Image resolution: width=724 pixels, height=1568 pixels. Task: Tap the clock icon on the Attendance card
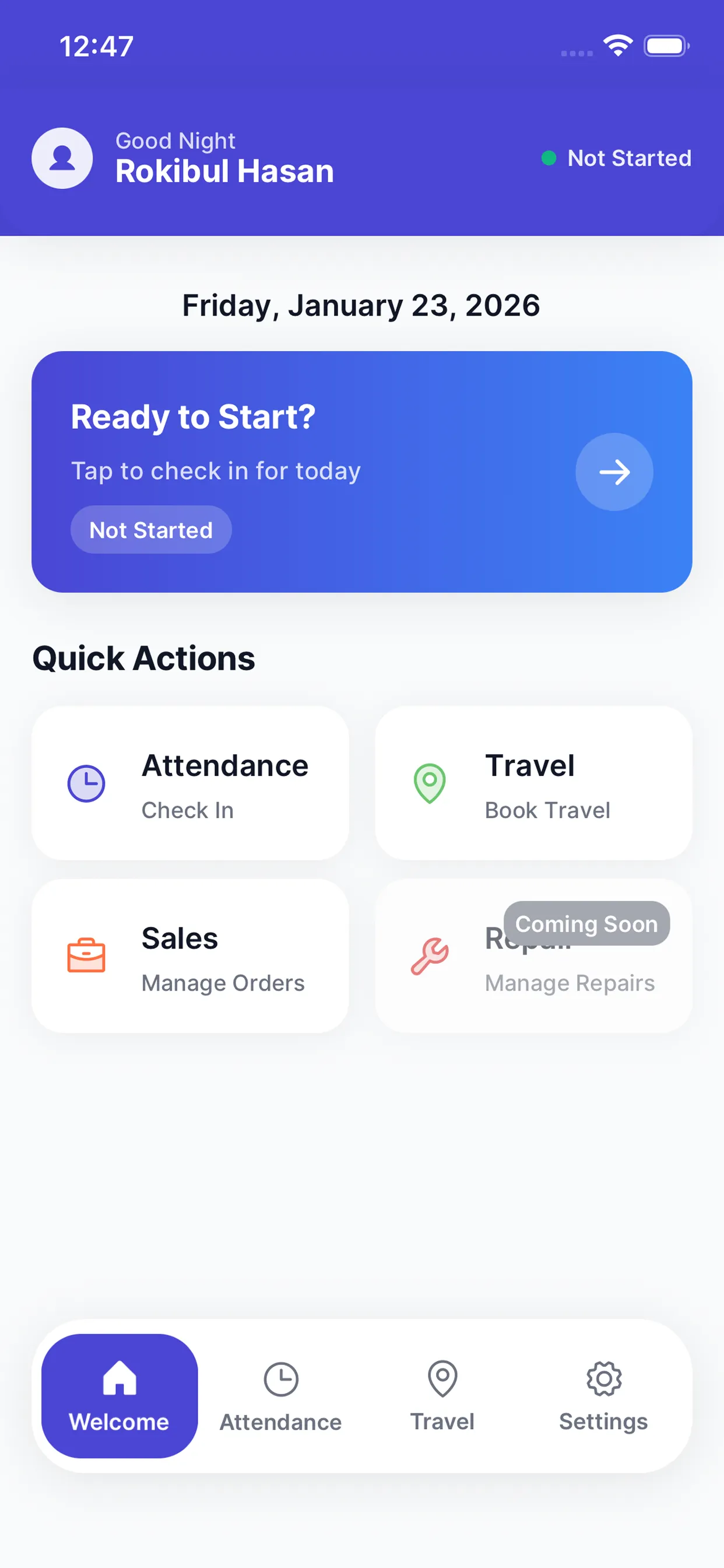86,783
